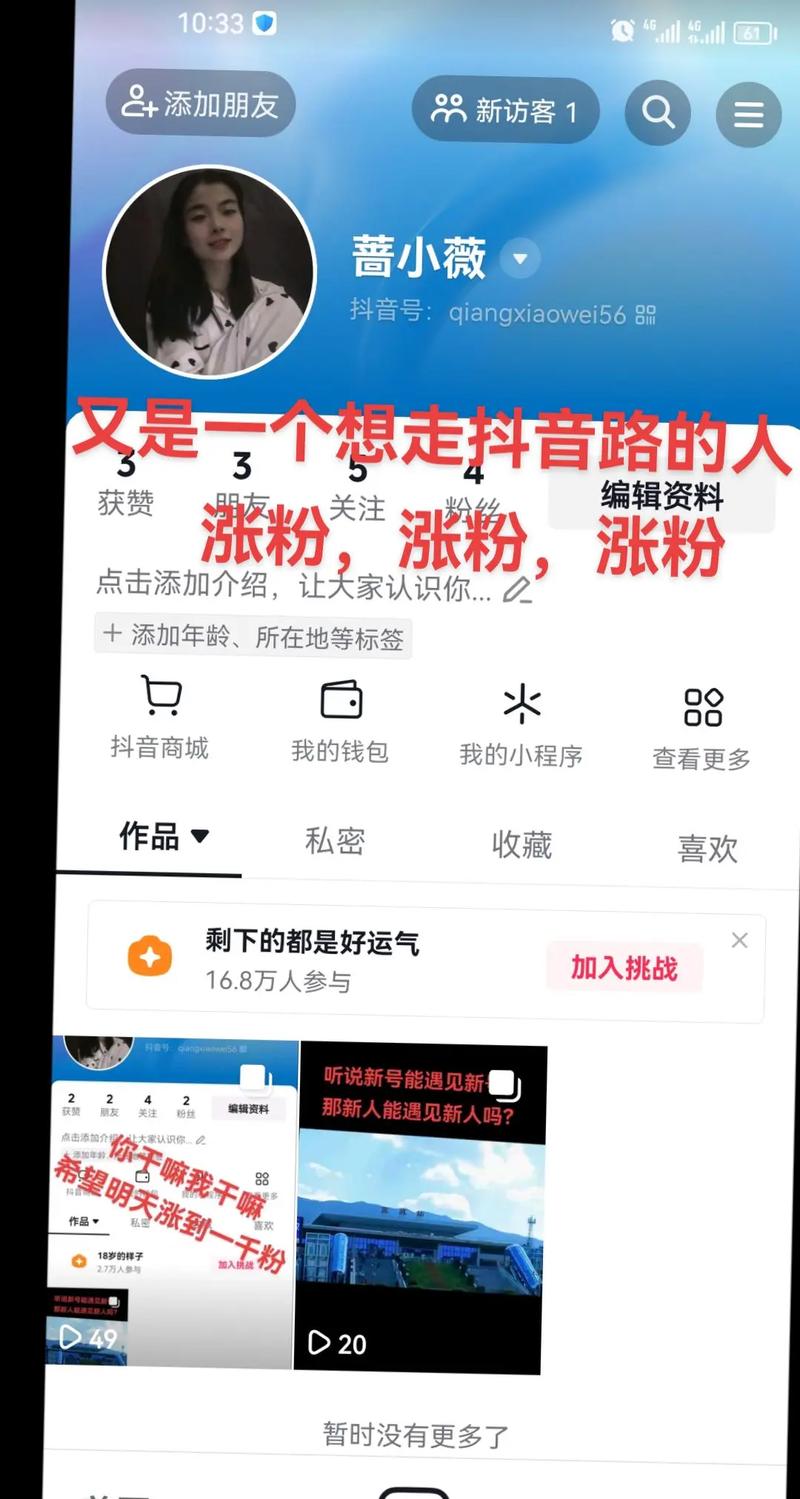Switch to the 私密 tab

coord(335,841)
